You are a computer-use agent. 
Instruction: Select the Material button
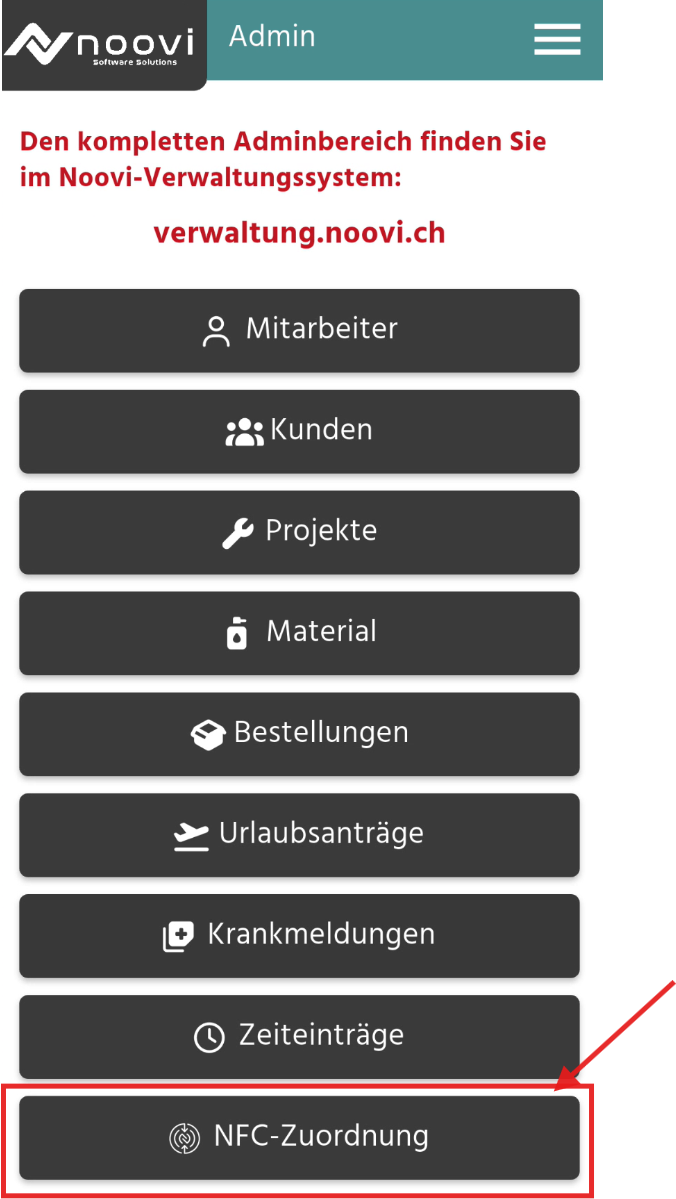tap(299, 633)
